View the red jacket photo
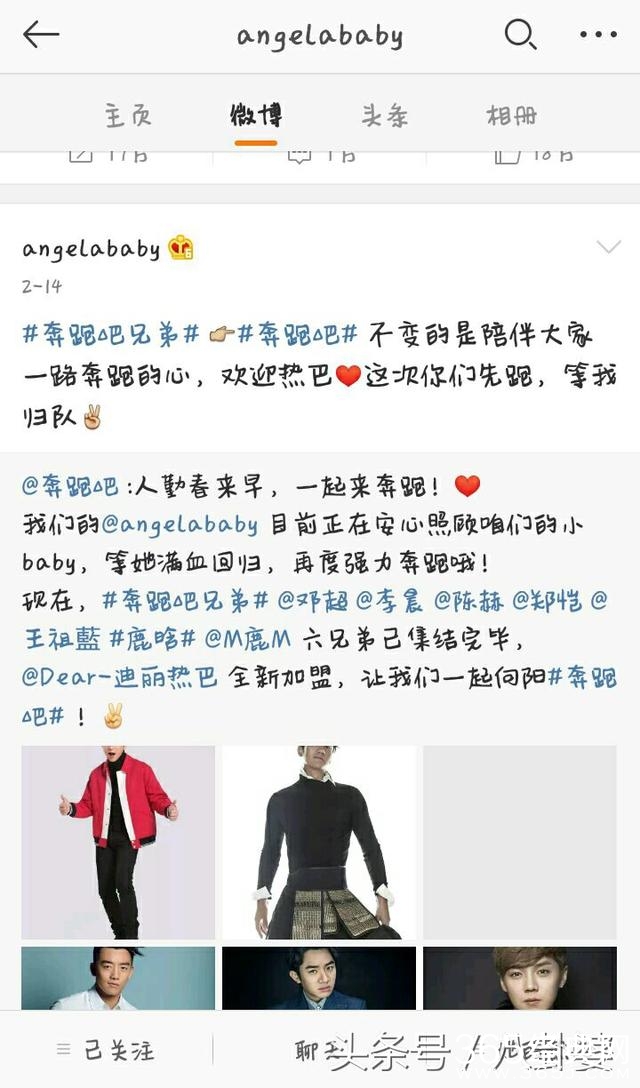The height and width of the screenshot is (1088, 640). tap(118, 842)
